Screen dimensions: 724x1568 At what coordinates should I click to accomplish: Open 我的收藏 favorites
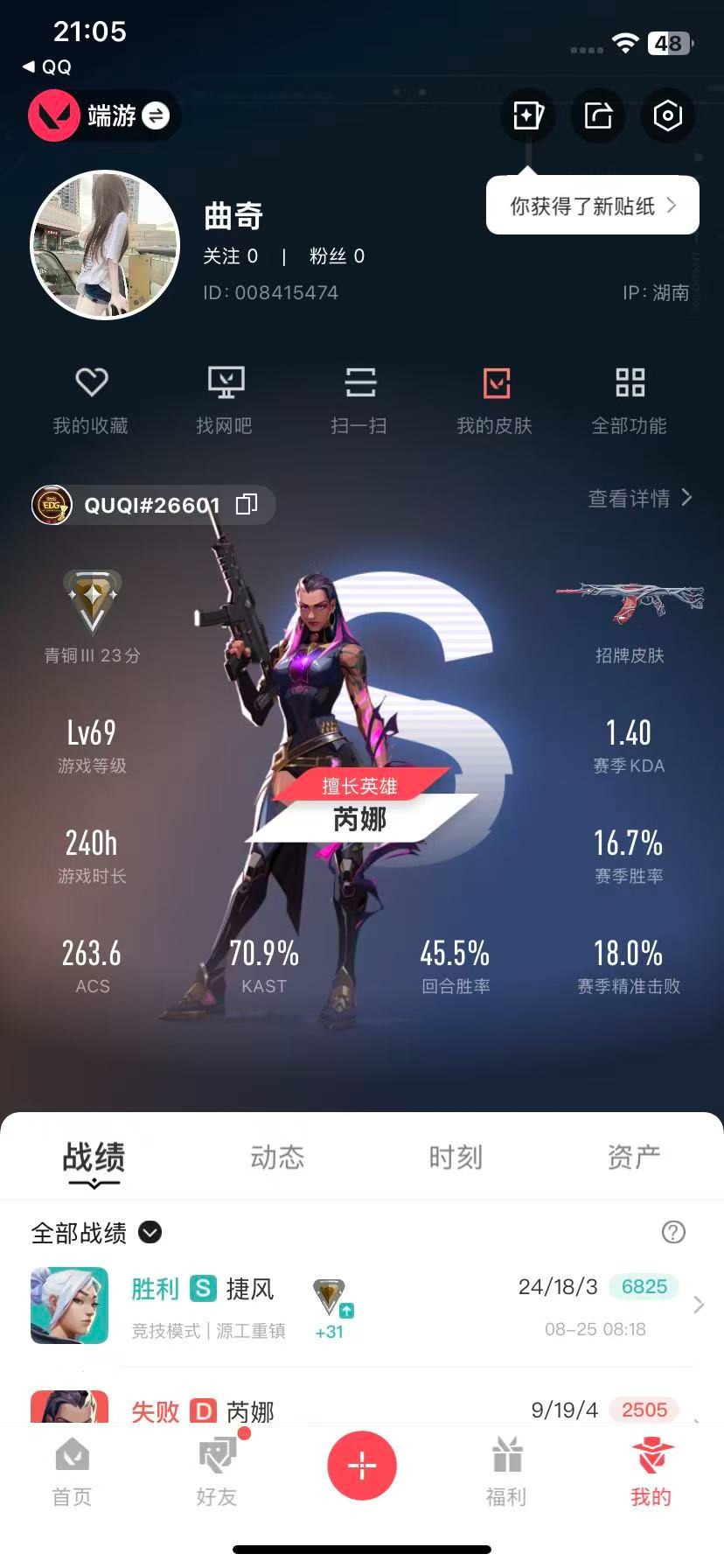coord(91,400)
